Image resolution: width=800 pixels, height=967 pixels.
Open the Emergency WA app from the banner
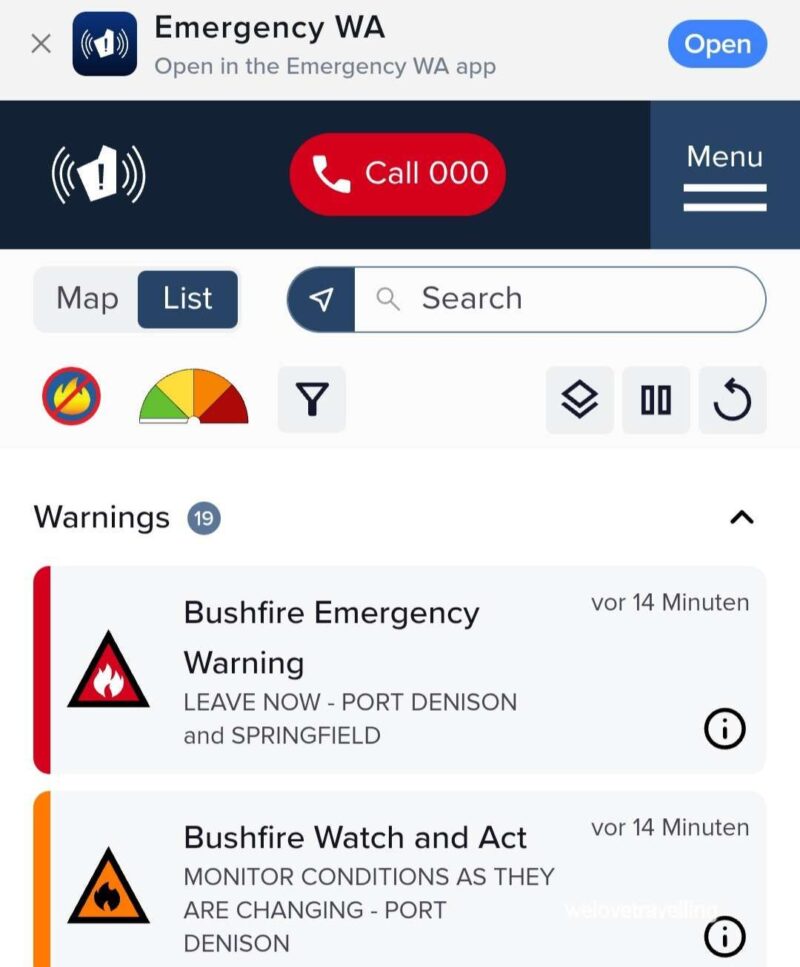click(716, 45)
